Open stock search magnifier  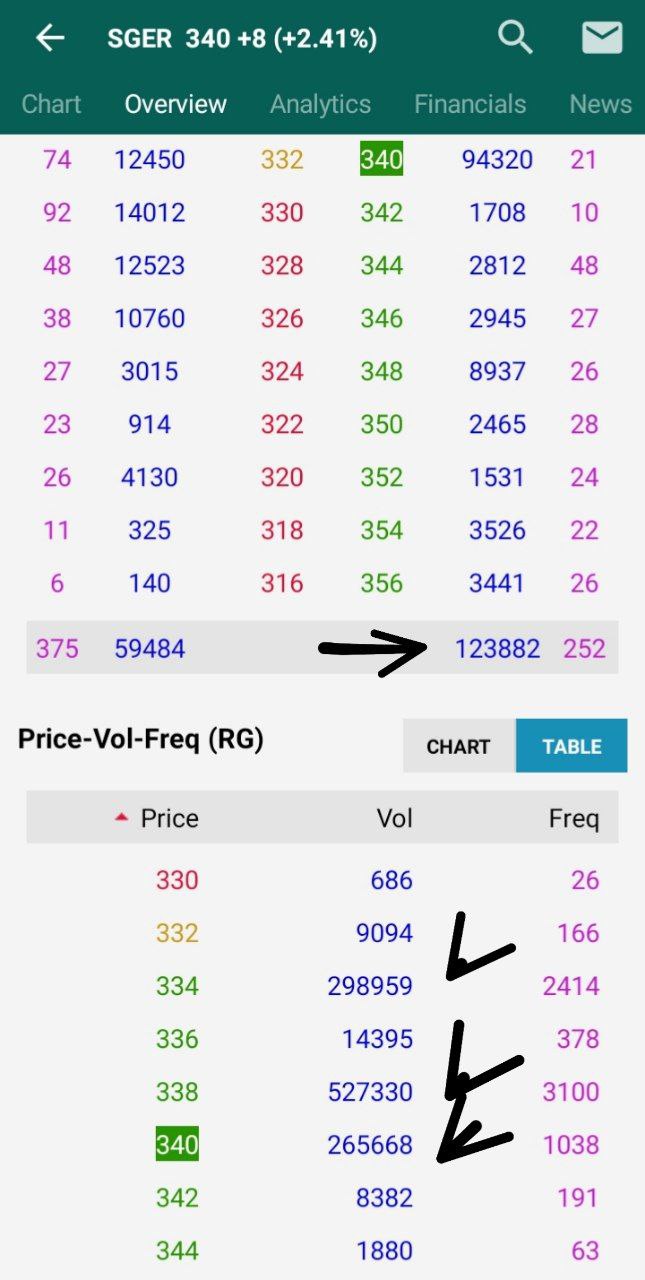point(515,38)
